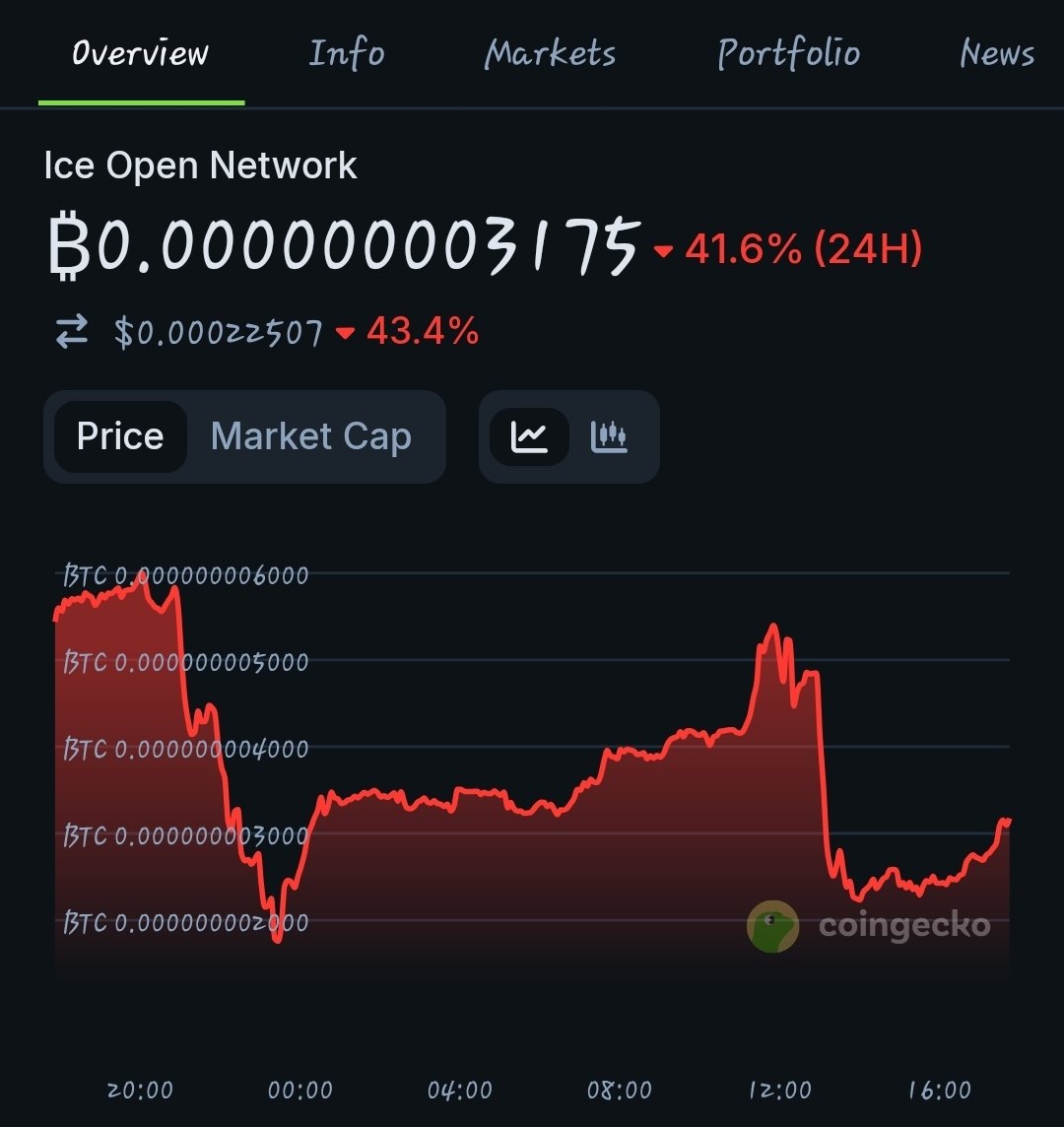The height and width of the screenshot is (1127, 1064).
Task: Select the Price chart option
Action: (x=120, y=436)
